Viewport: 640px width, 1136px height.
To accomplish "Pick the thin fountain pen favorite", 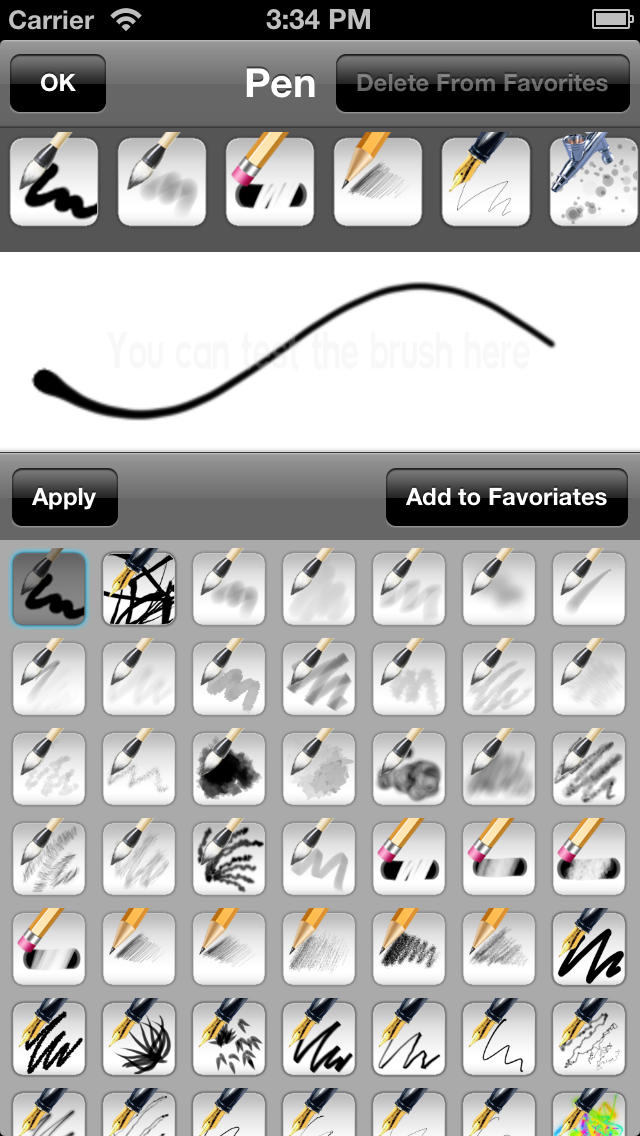I will (x=486, y=181).
